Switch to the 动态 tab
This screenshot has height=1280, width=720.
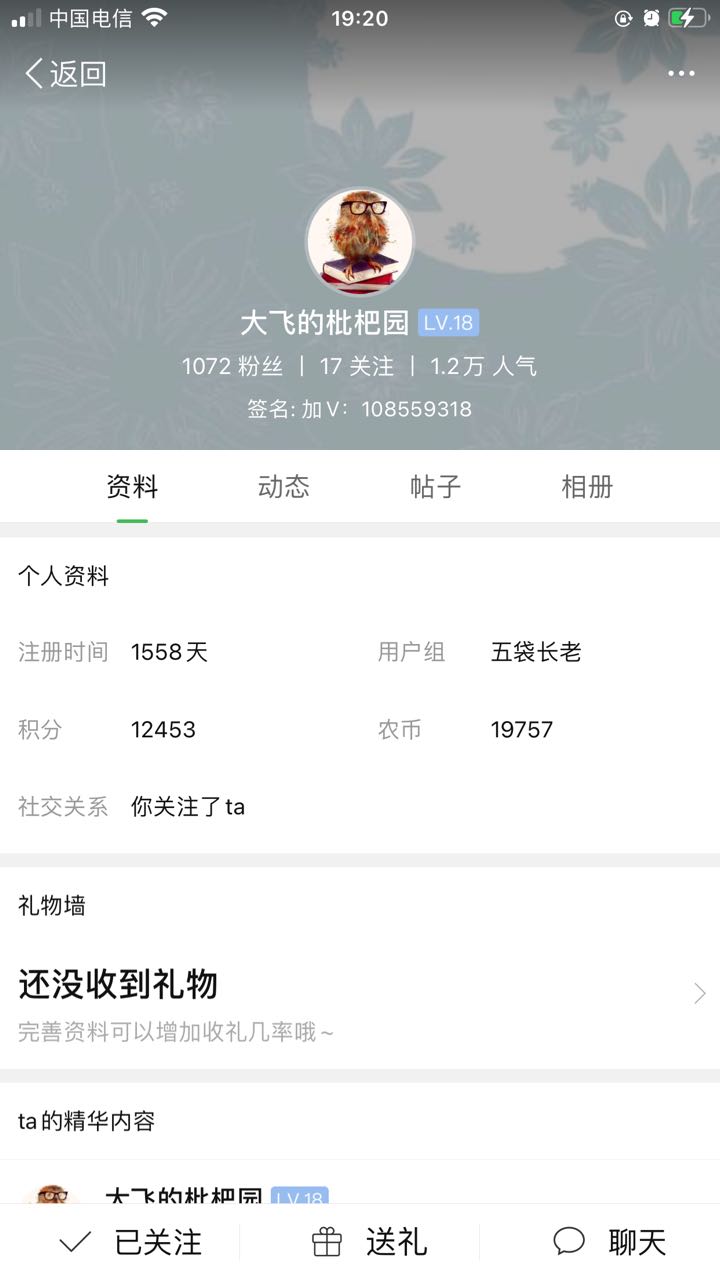(x=284, y=487)
